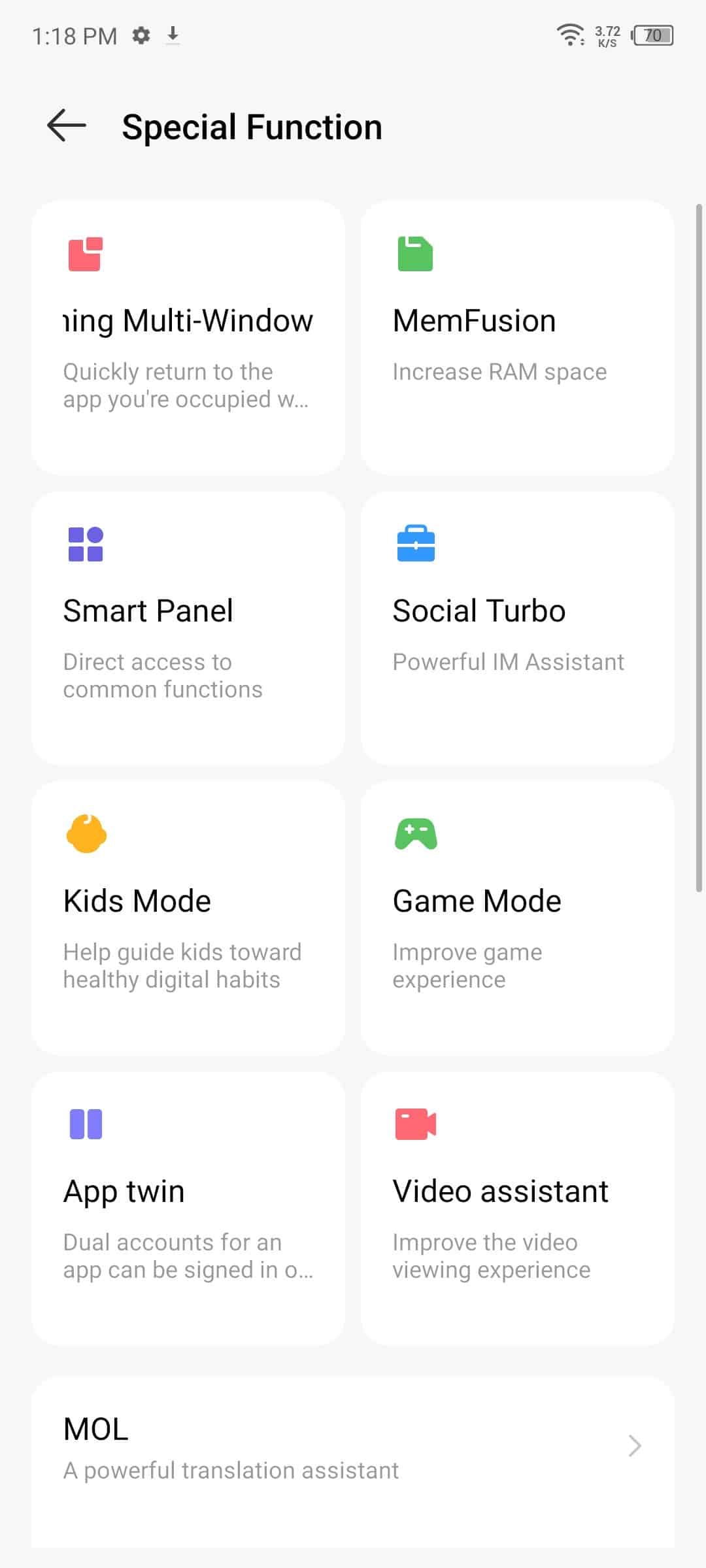Open the App twin card

(x=188, y=1209)
